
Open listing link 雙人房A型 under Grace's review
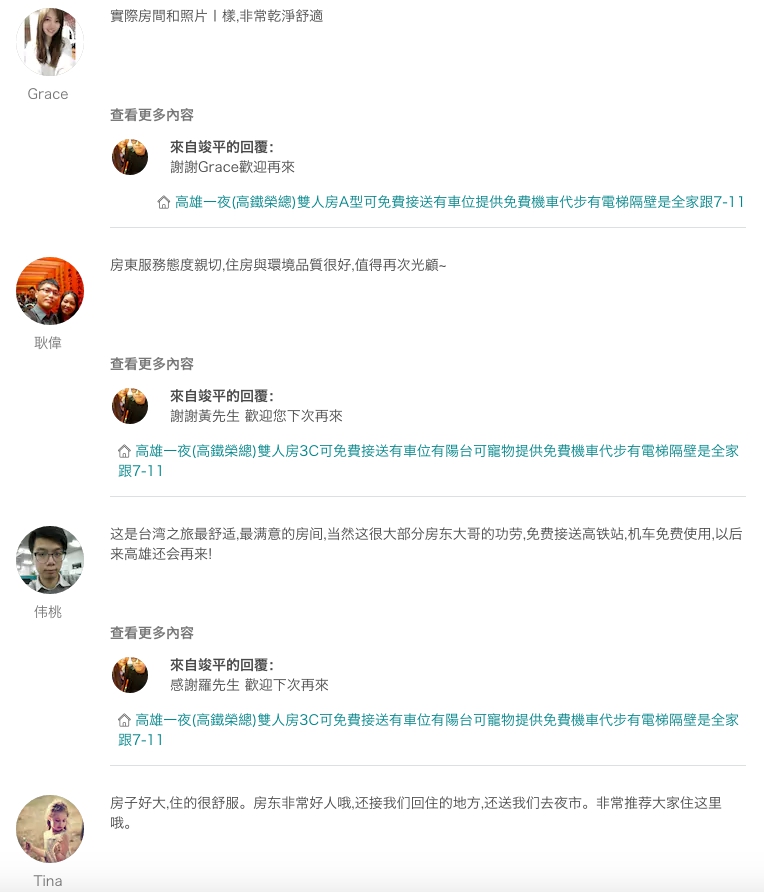(x=459, y=202)
